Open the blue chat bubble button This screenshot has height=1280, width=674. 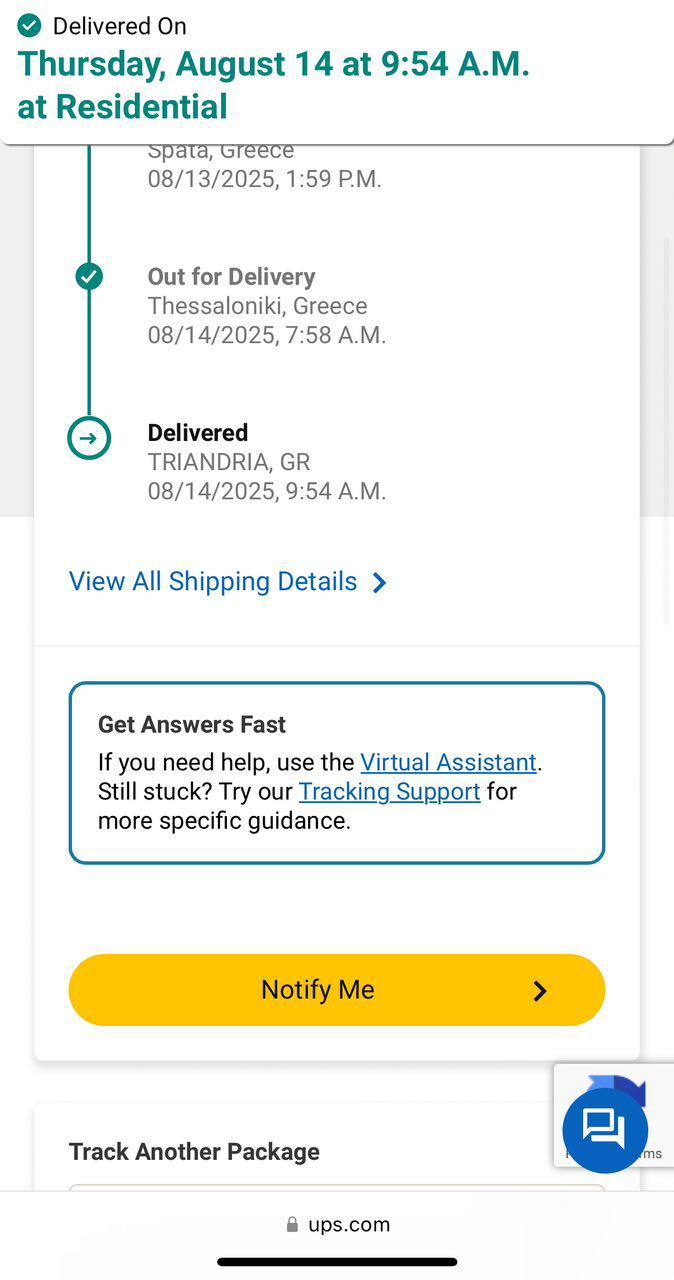pos(605,1130)
